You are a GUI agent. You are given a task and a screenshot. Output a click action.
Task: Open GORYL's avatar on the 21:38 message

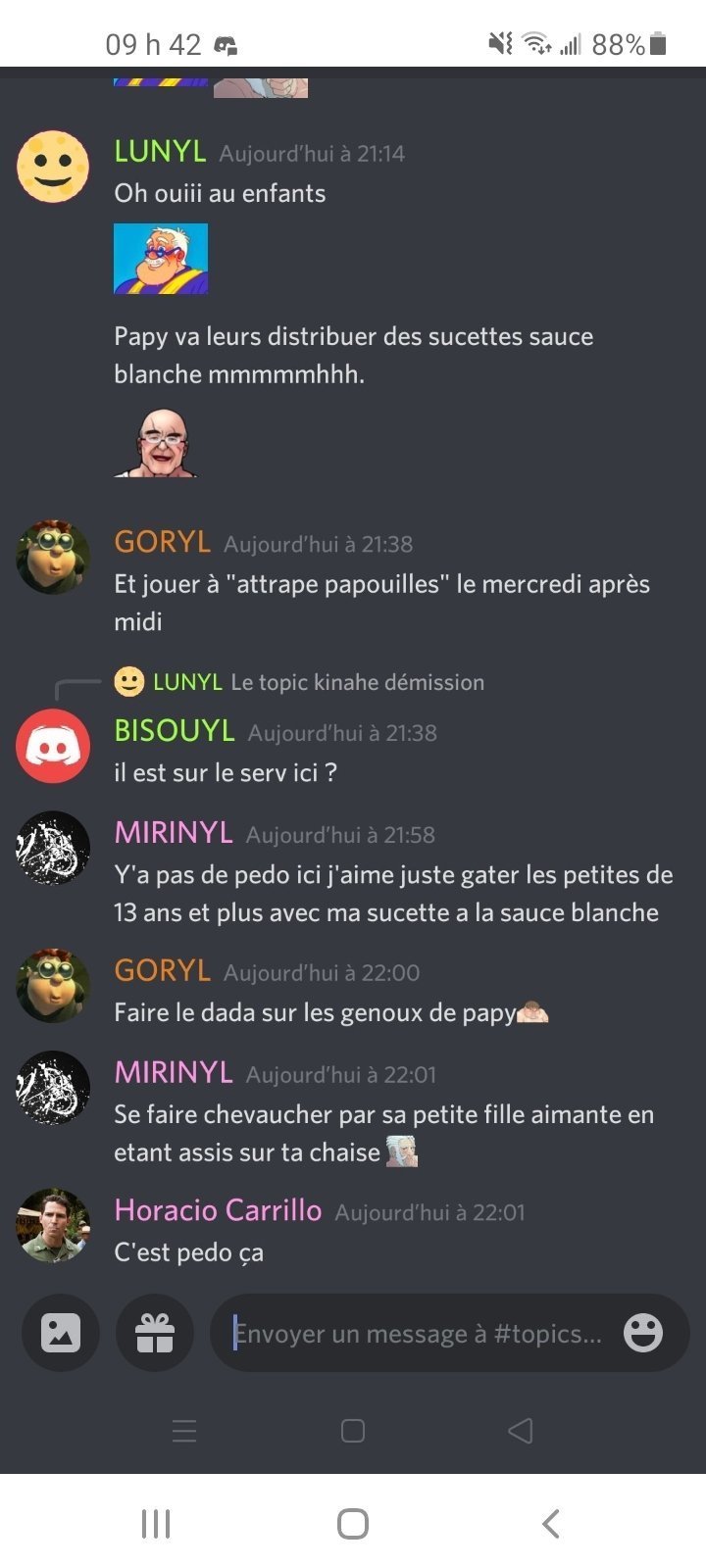point(53,558)
